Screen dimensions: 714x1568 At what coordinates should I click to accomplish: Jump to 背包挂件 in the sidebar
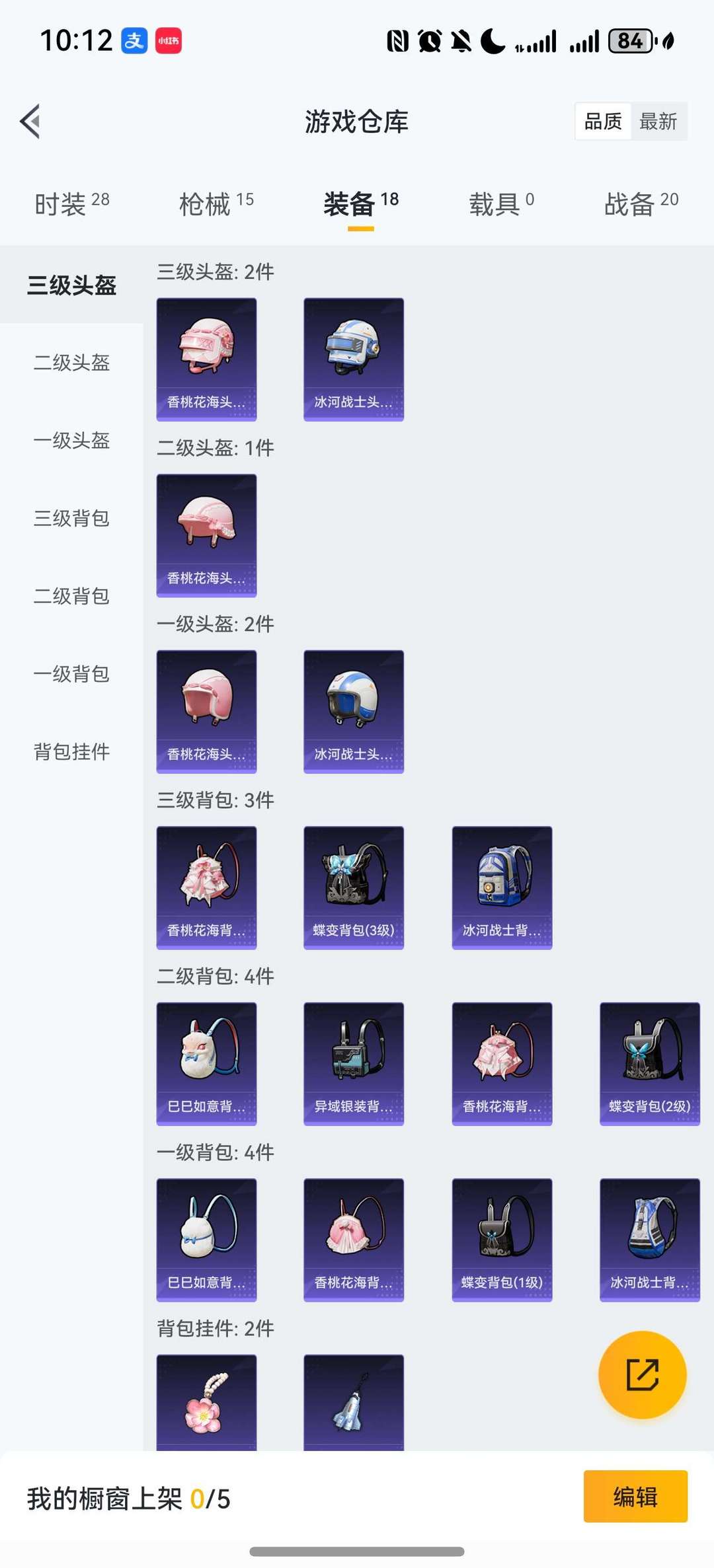71,751
